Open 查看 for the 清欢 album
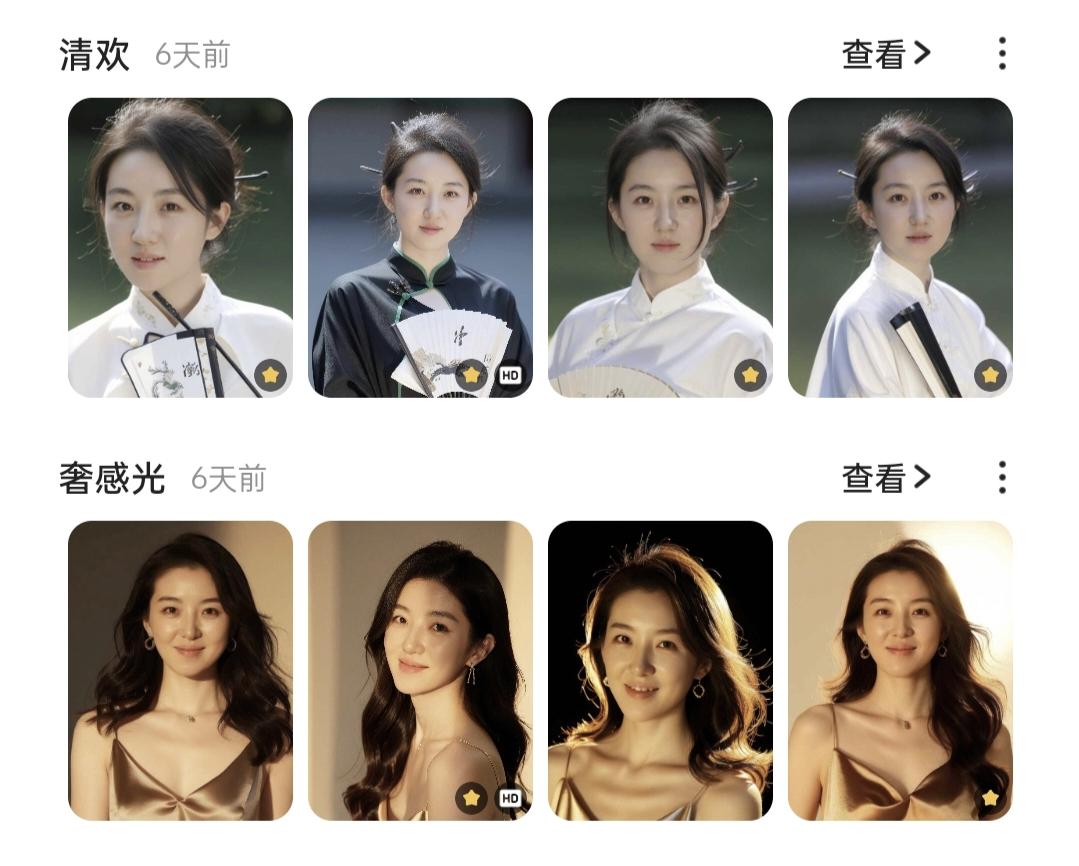The height and width of the screenshot is (866, 1079). click(x=886, y=54)
